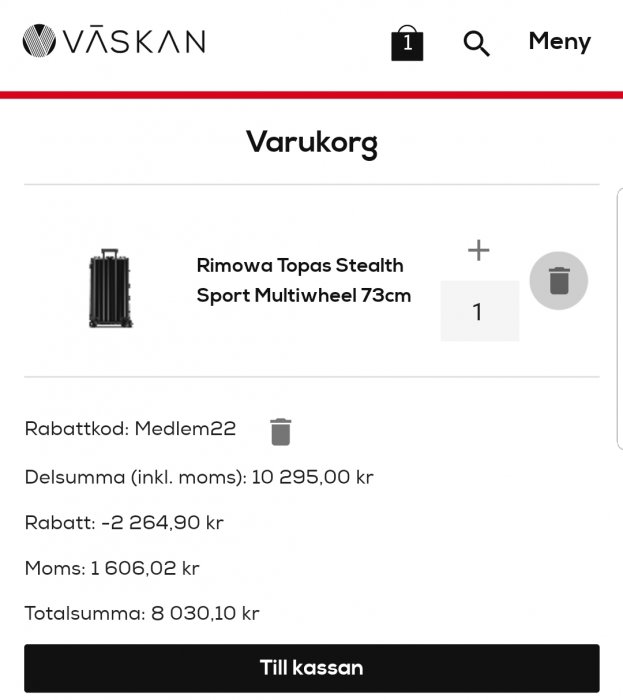Open the Rimowa Topas Stealth product
Image resolution: width=623 pixels, height=700 pixels.
[303, 280]
